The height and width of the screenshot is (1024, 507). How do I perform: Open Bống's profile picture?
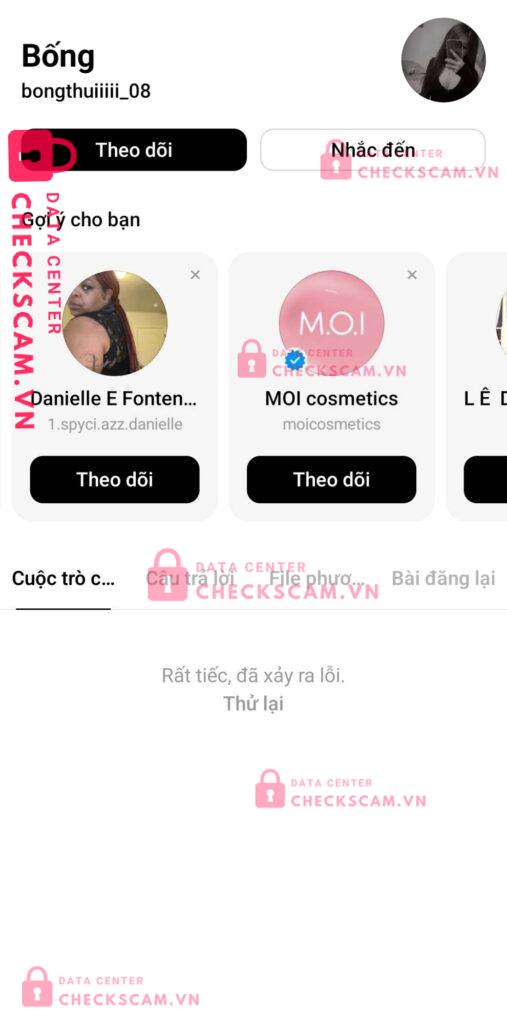pyautogui.click(x=443, y=59)
